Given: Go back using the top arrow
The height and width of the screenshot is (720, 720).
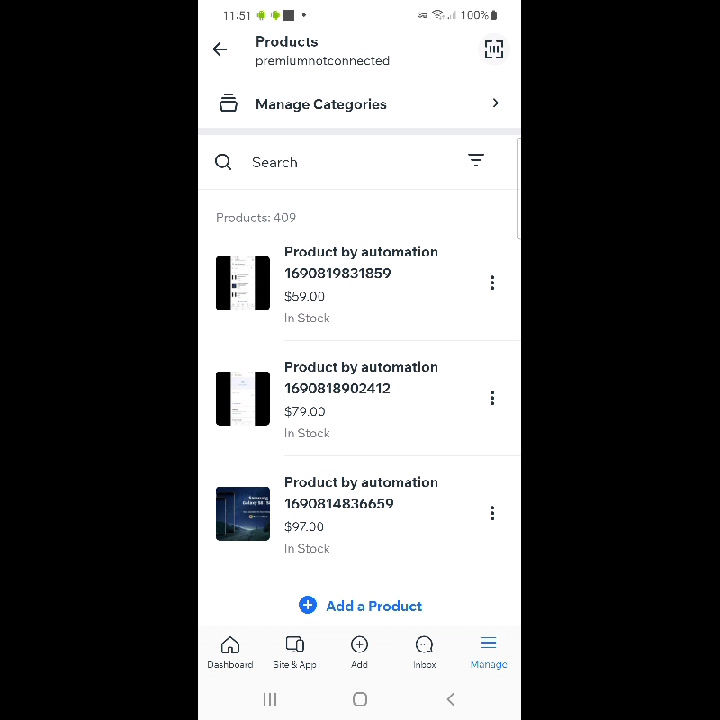Looking at the screenshot, I should tap(220, 49).
